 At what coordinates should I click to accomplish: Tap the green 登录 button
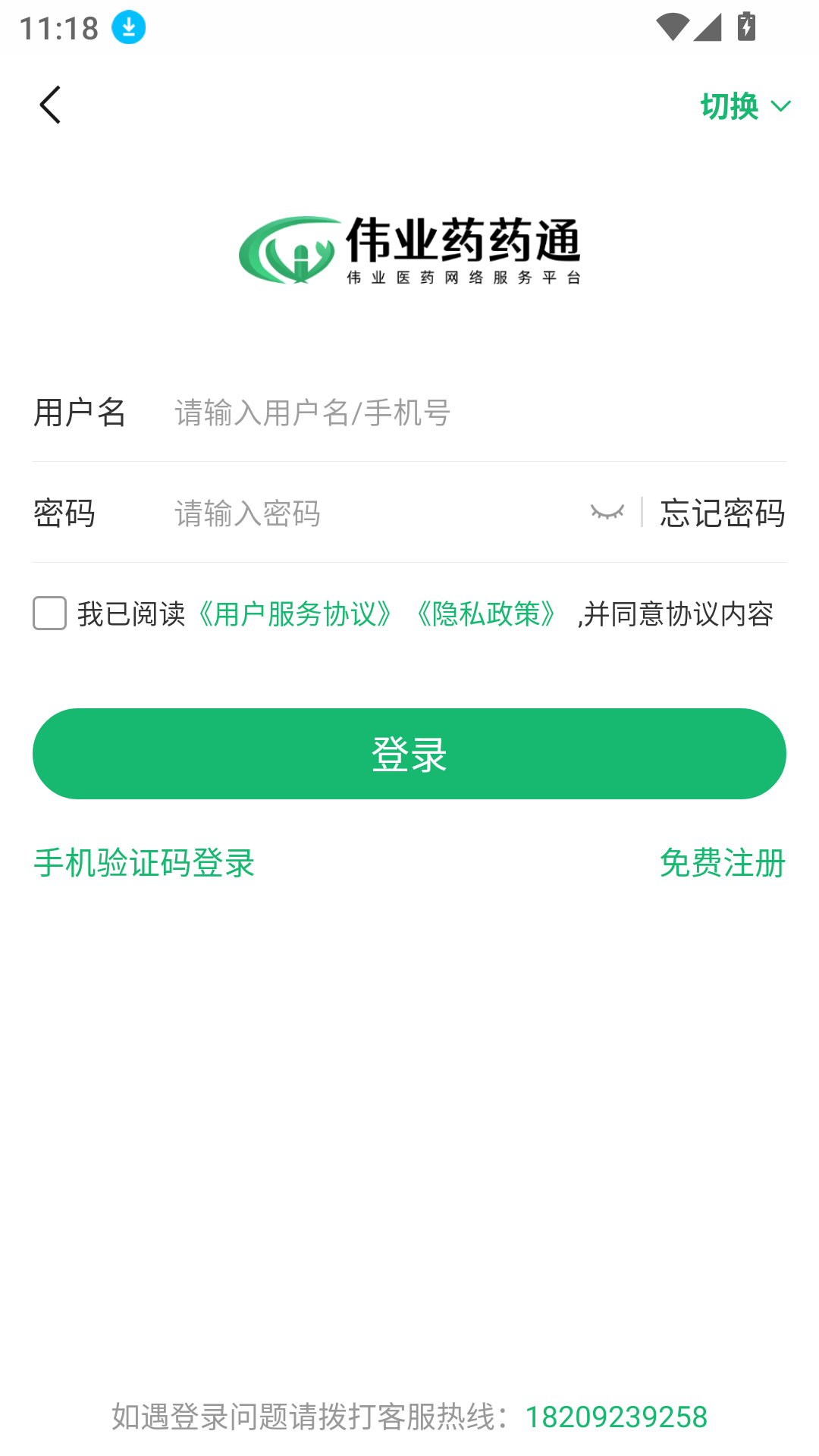(x=409, y=753)
